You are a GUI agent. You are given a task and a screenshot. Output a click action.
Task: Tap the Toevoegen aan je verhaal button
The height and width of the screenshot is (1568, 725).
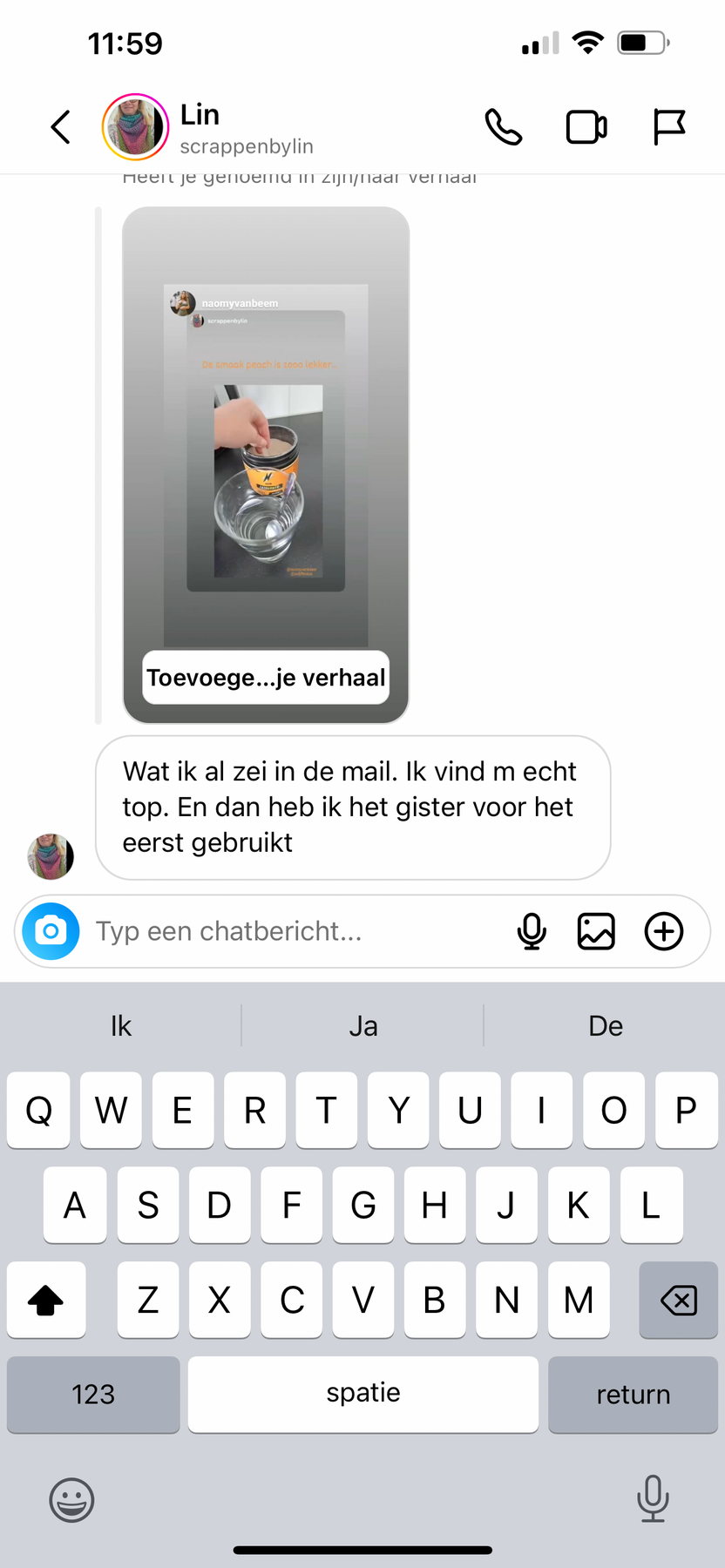pos(266,678)
